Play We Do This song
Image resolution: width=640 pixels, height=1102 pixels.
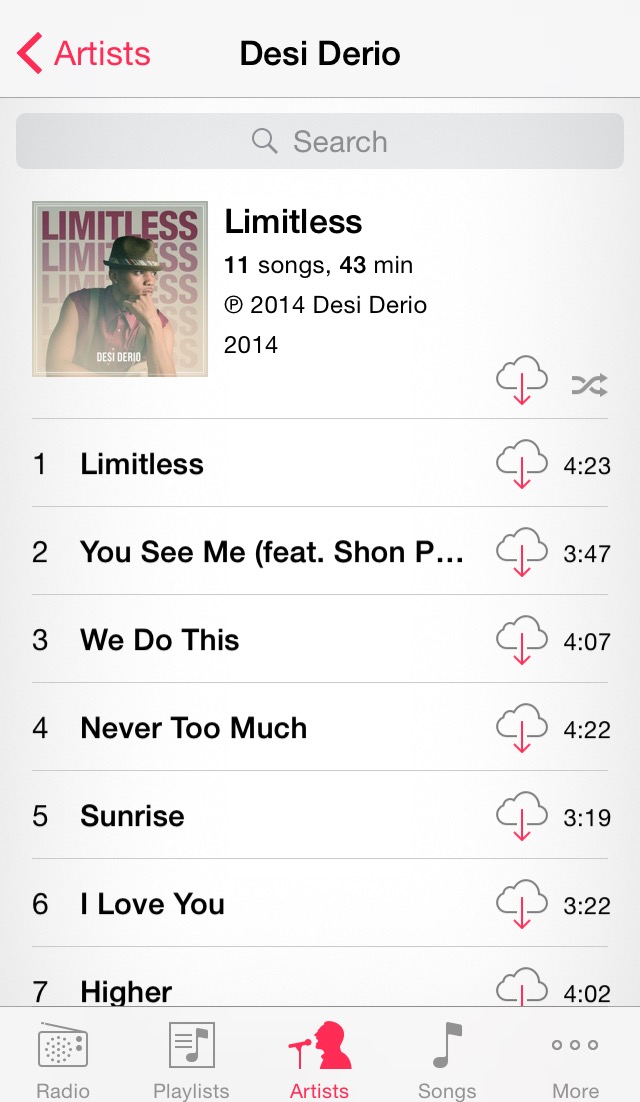(x=160, y=640)
